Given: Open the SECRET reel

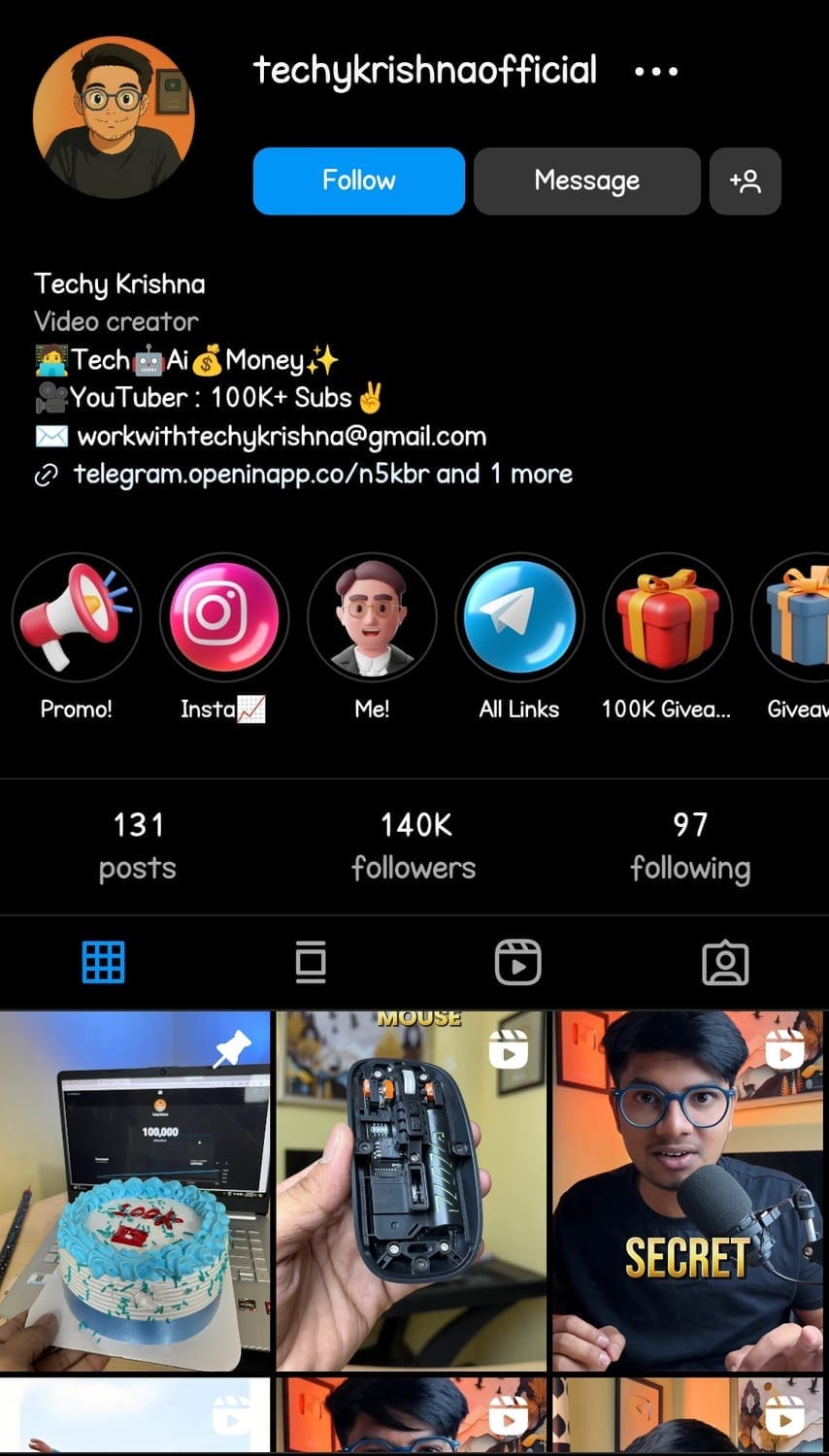Looking at the screenshot, I should click(x=689, y=1191).
